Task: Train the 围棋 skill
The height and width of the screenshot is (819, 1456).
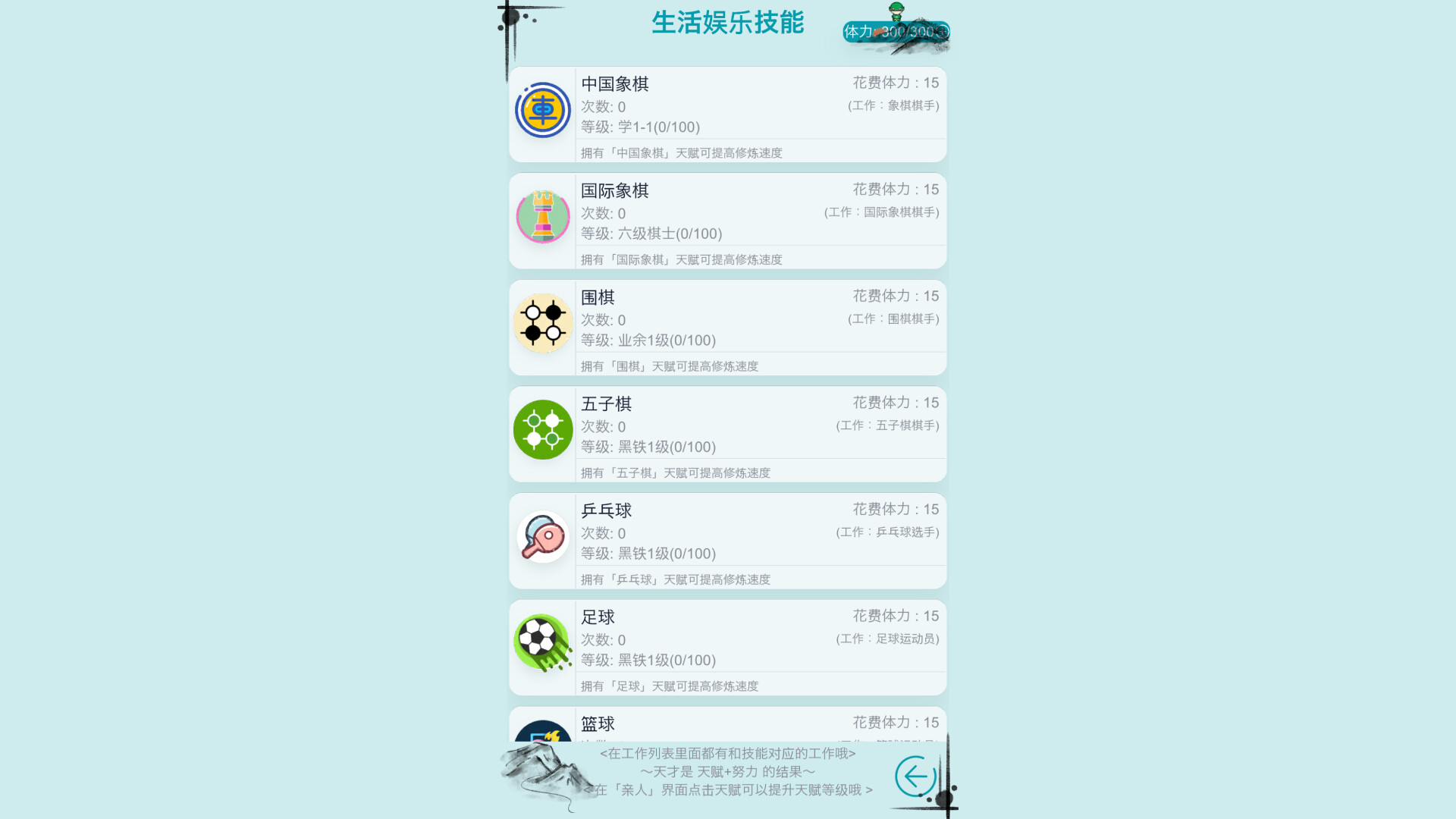Action: coord(727,327)
